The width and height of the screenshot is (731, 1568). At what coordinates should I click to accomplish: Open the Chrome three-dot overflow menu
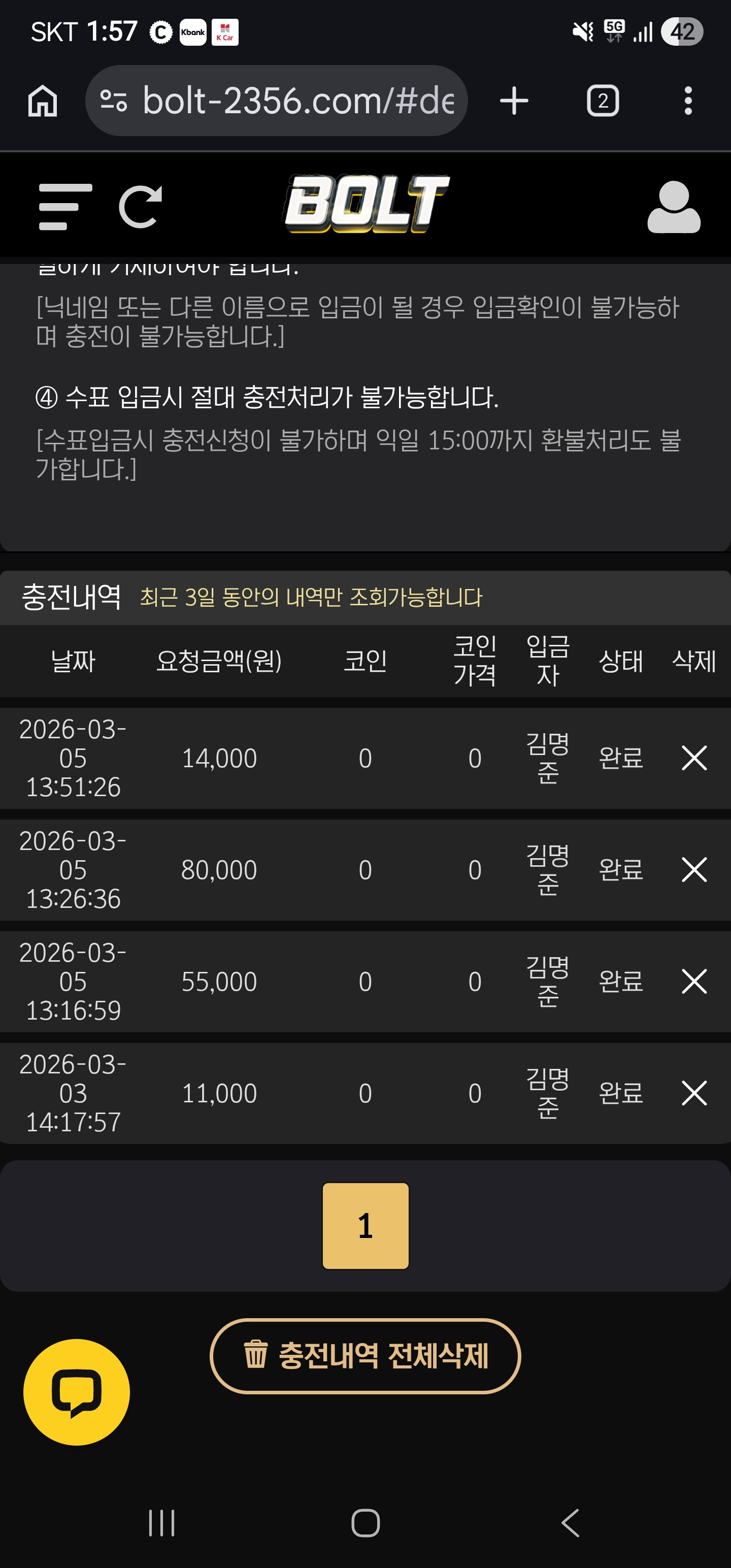pyautogui.click(x=687, y=101)
